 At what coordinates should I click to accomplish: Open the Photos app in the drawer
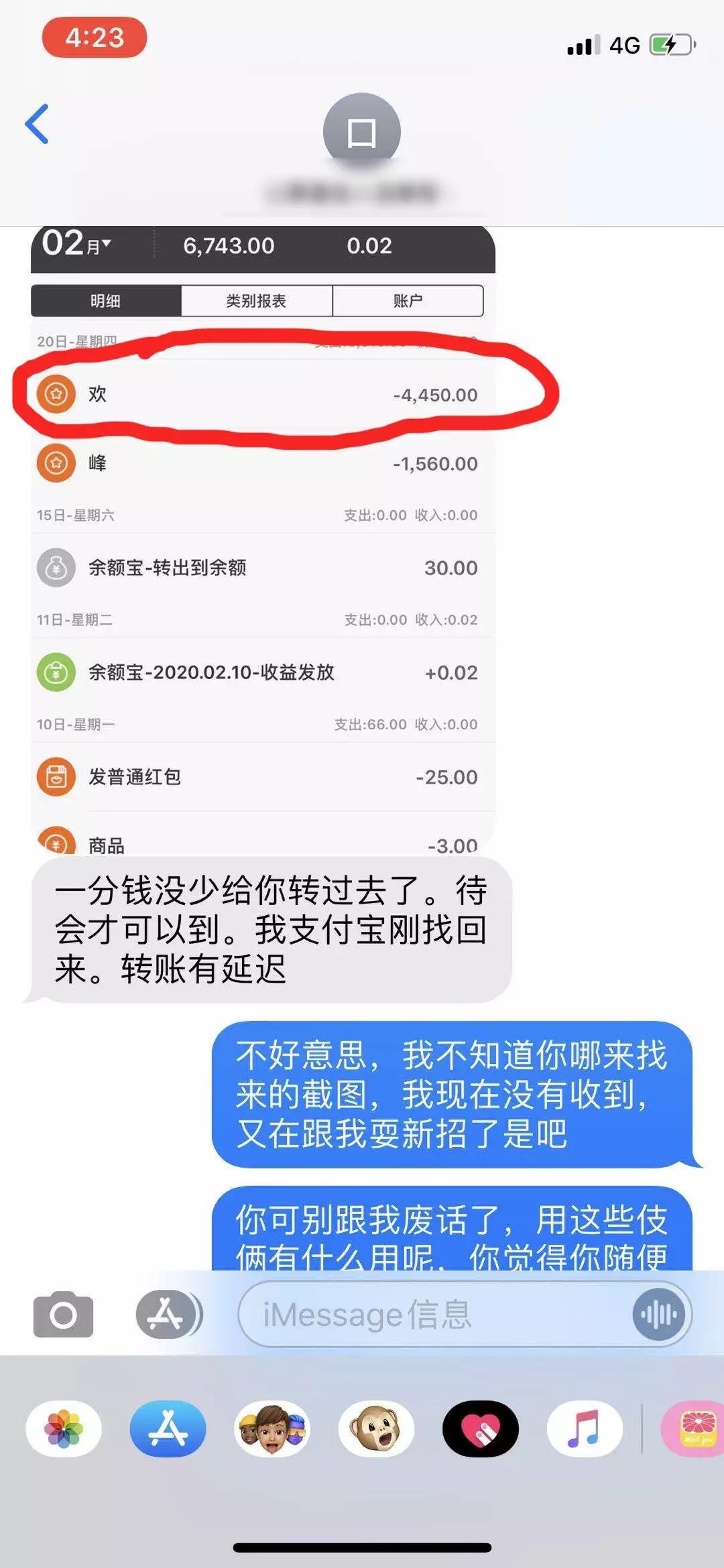coord(64,1429)
